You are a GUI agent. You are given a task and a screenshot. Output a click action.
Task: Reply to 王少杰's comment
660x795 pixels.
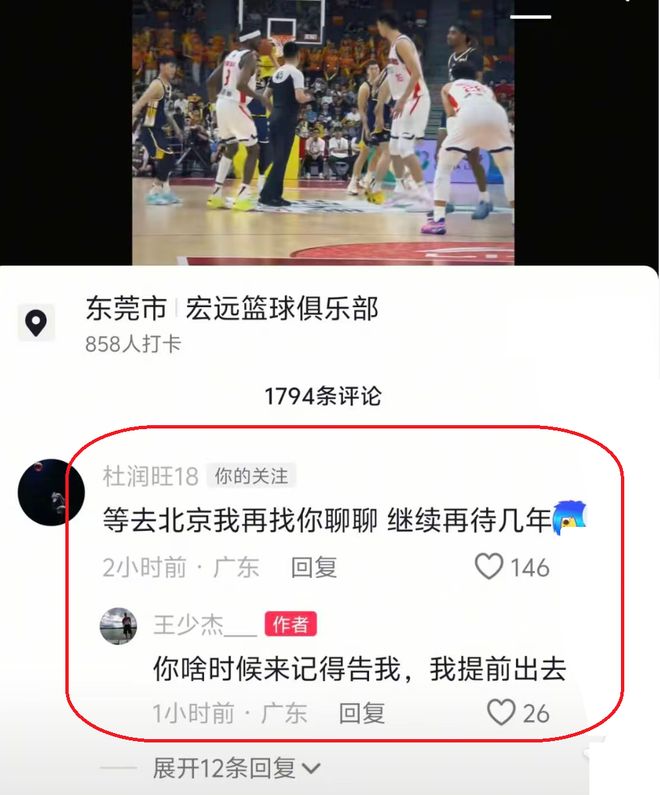pos(361,713)
